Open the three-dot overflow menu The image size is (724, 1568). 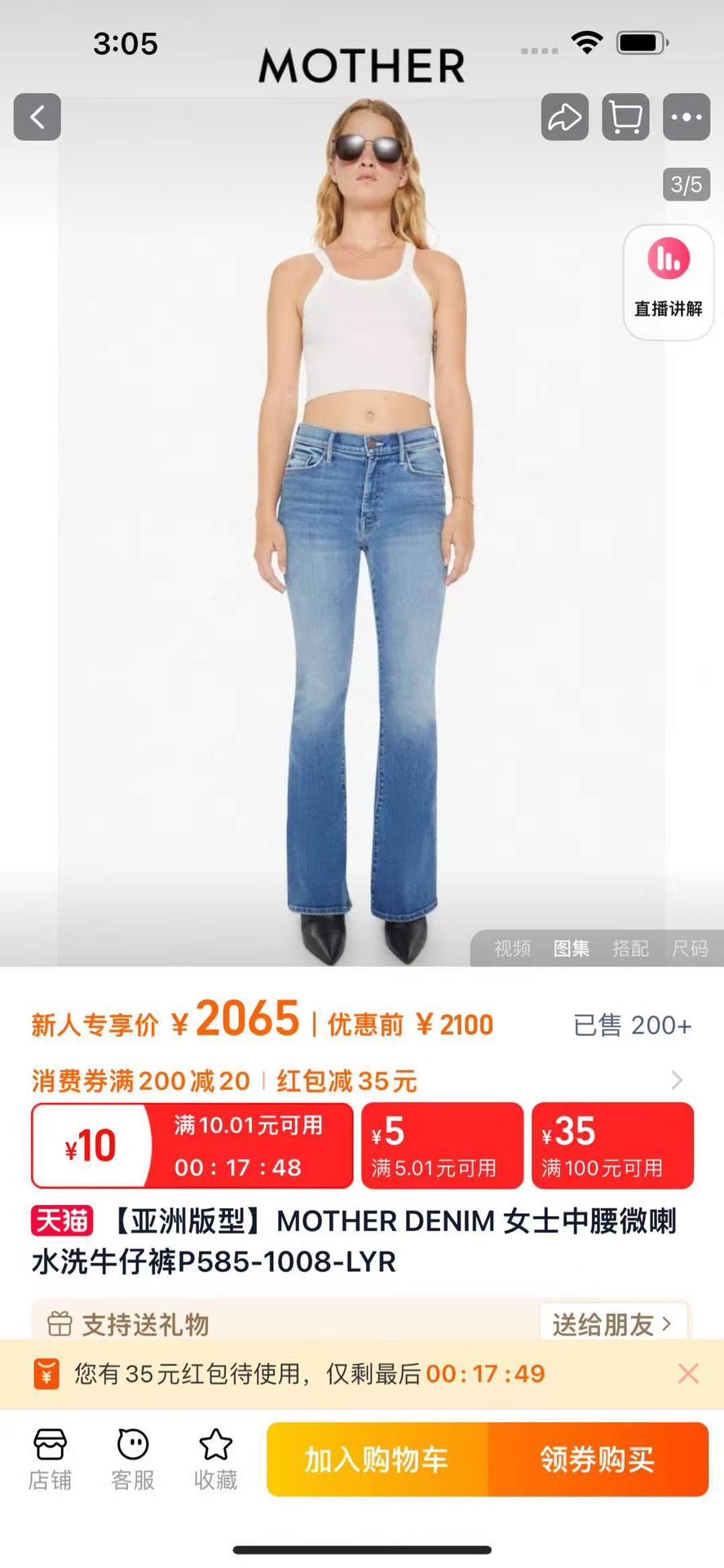(686, 117)
